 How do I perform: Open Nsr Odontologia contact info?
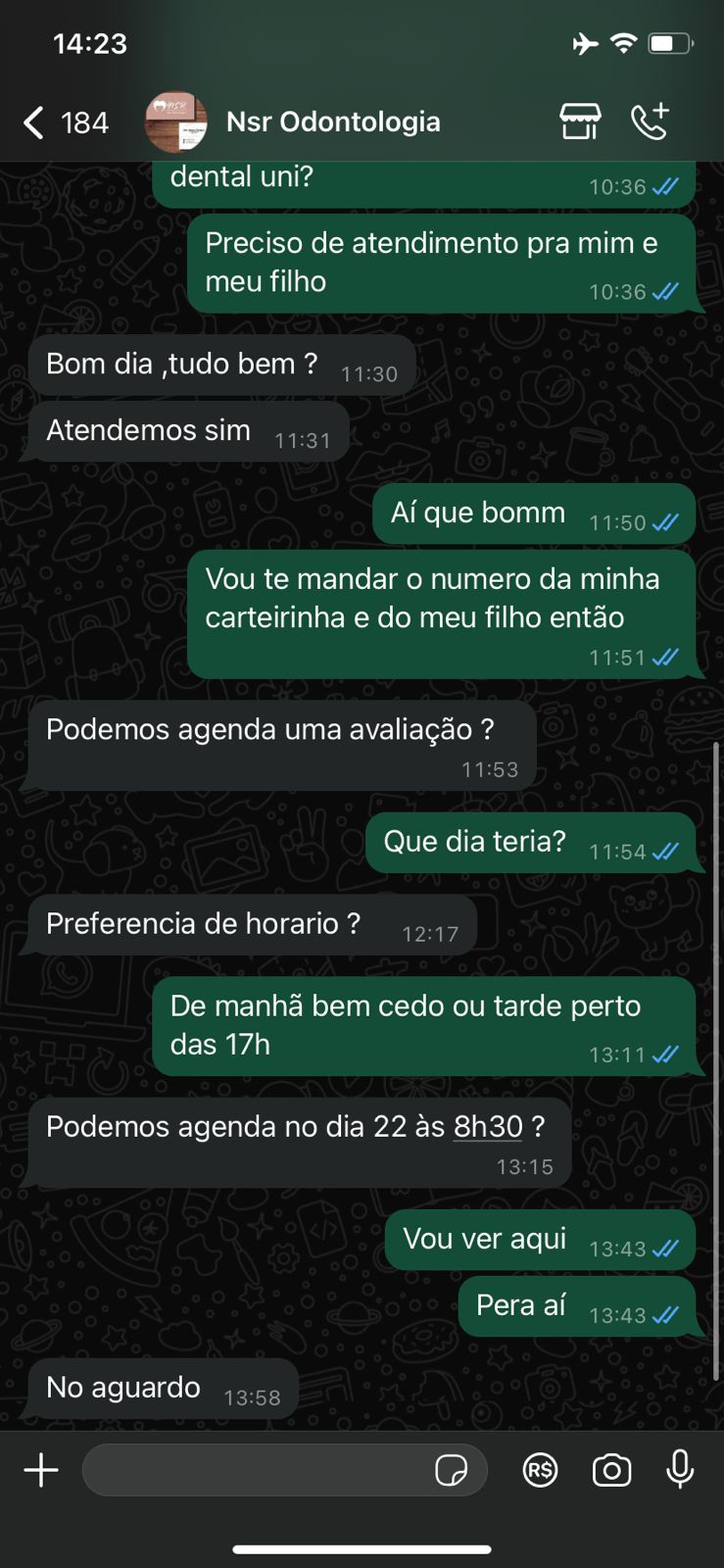(x=333, y=122)
